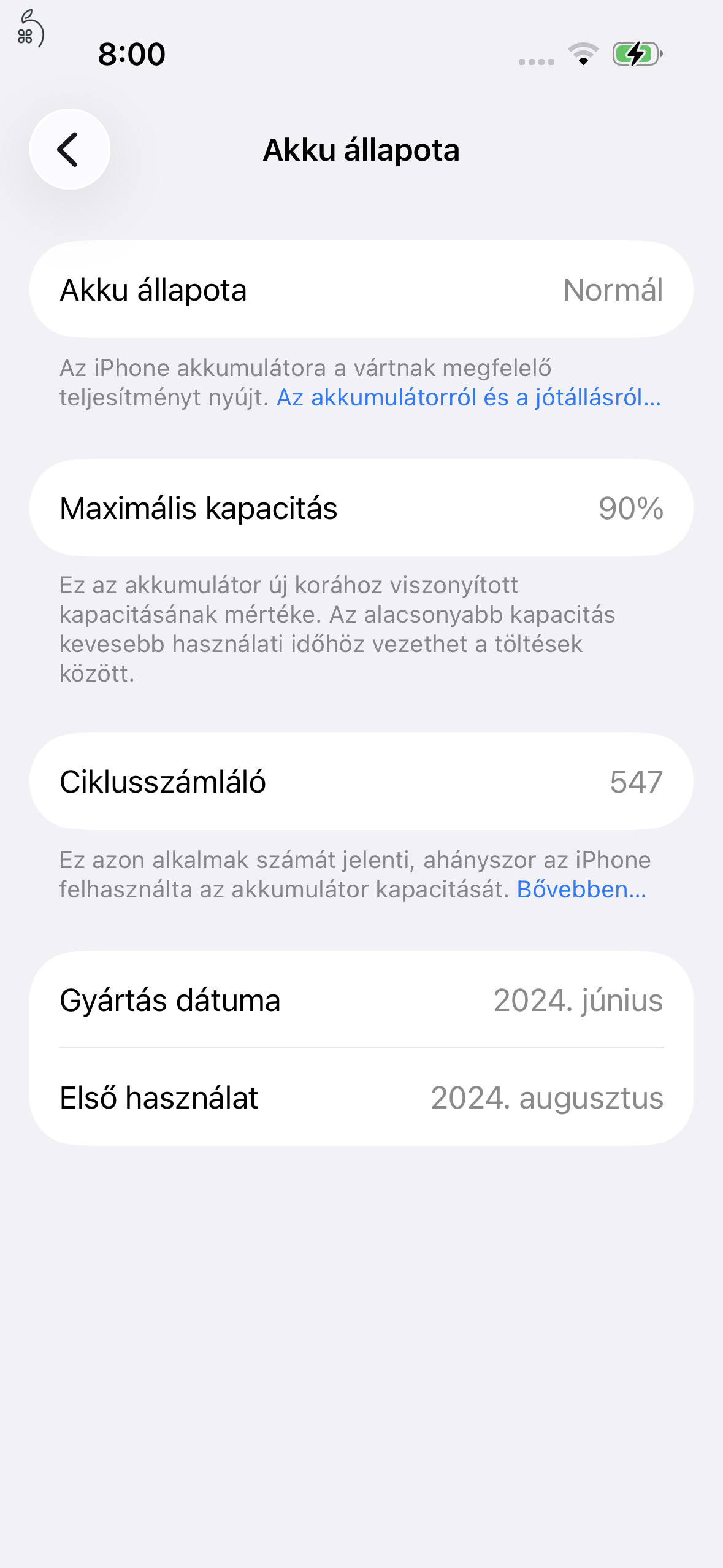Tap the apple logo watermark top left
This screenshot has height=1568, width=723.
pyautogui.click(x=31, y=28)
